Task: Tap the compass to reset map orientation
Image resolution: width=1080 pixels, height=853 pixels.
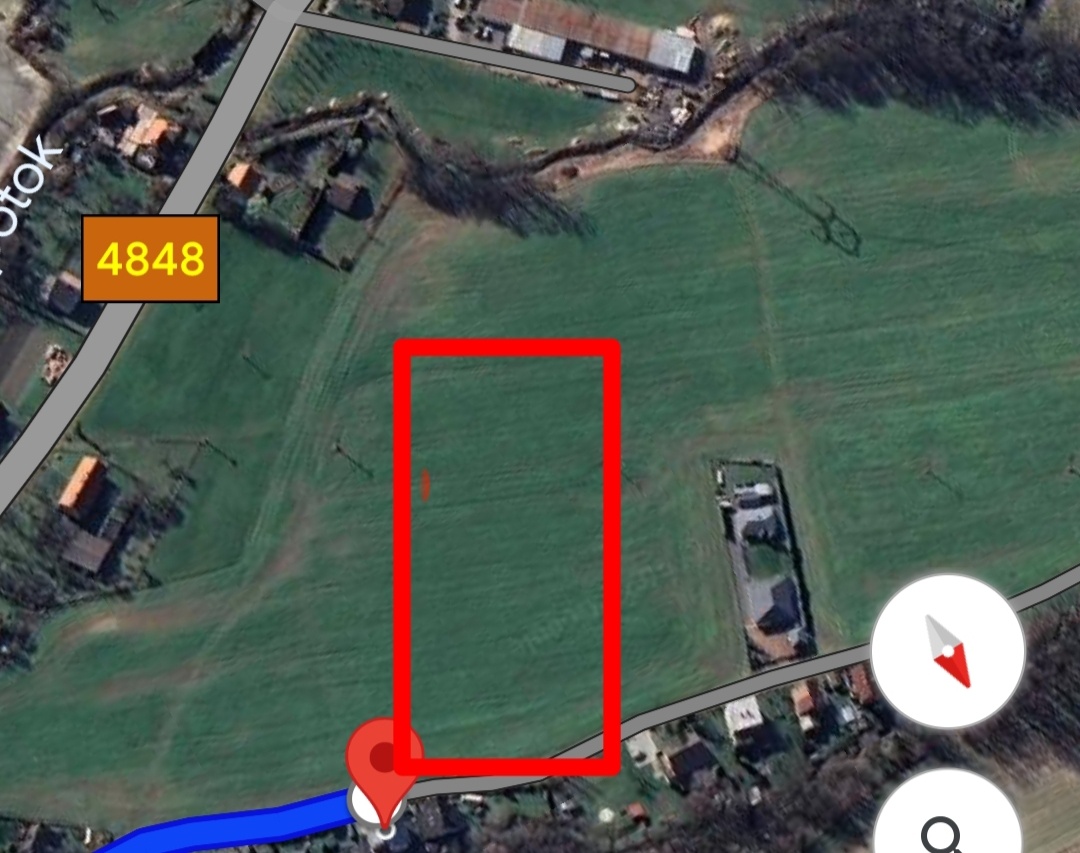Action: pos(947,651)
